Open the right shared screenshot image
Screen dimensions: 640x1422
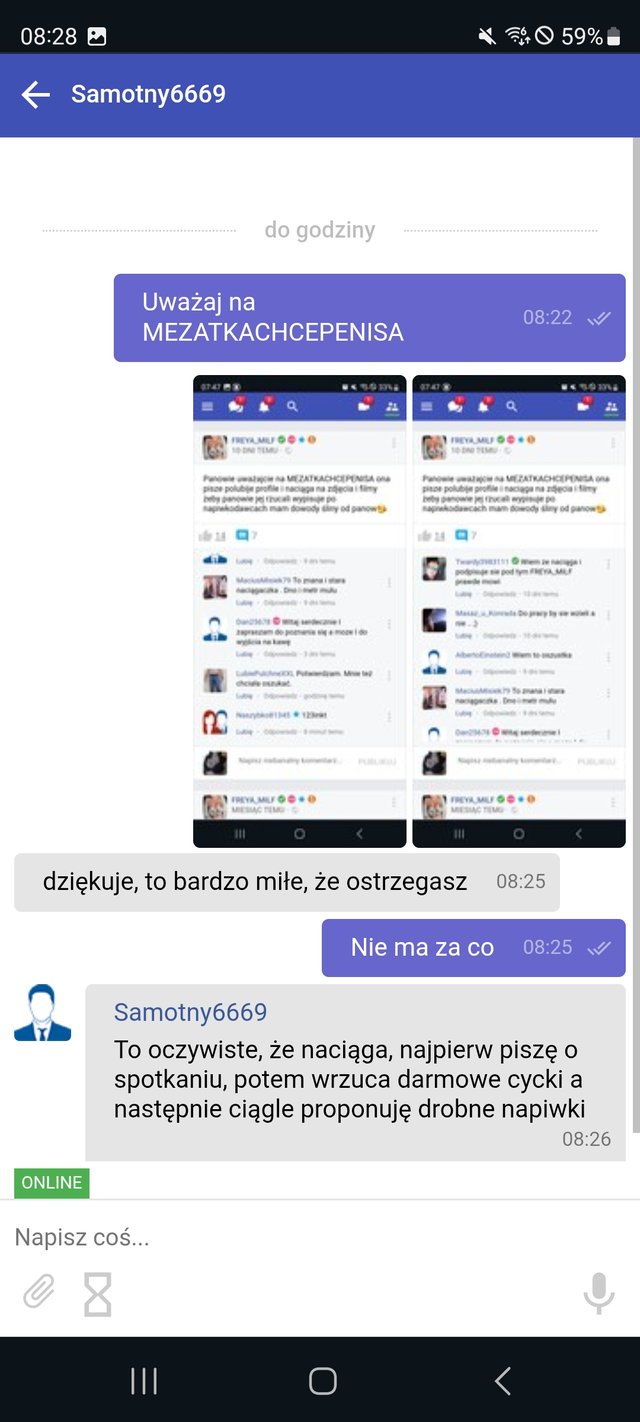[518, 611]
